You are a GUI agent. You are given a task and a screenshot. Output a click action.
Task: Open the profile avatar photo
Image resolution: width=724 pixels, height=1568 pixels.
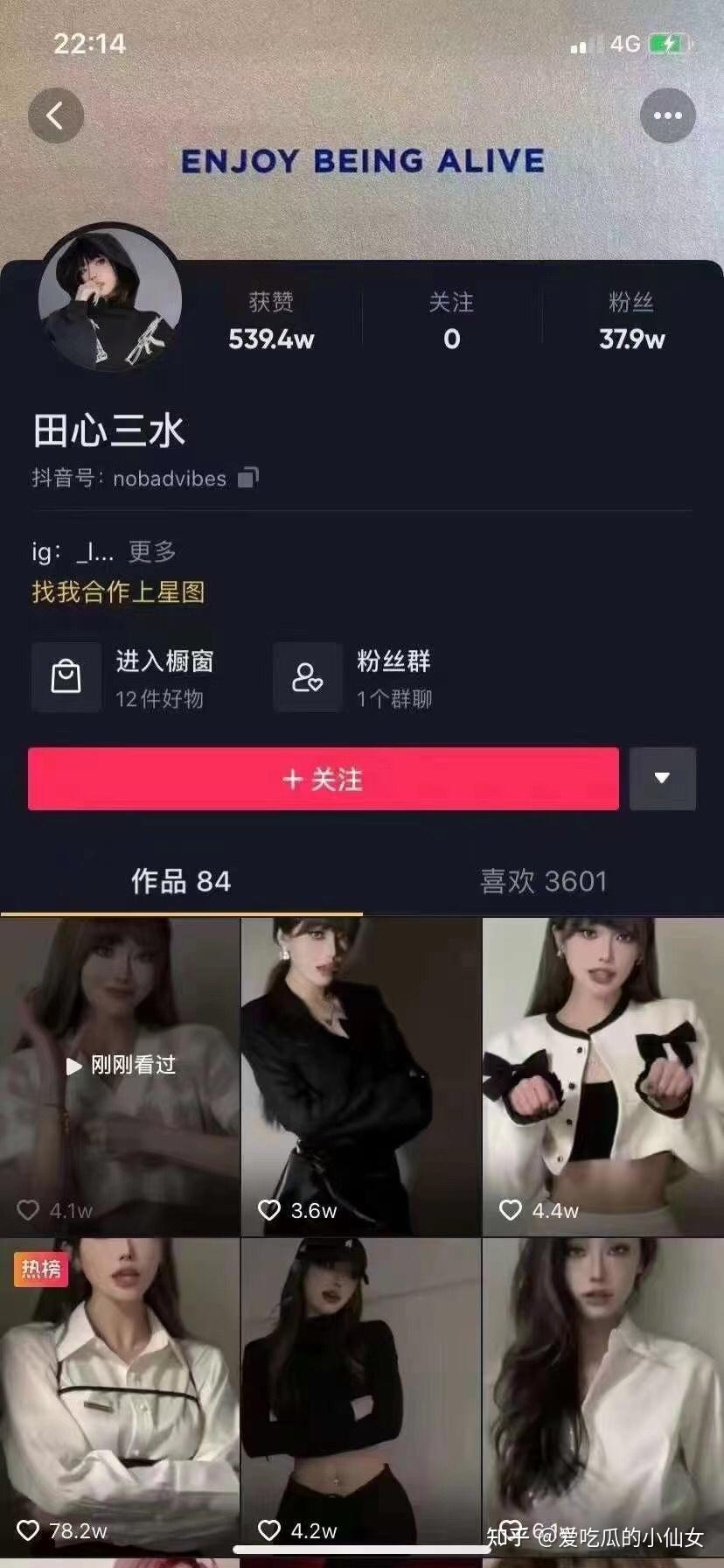pyautogui.click(x=110, y=297)
